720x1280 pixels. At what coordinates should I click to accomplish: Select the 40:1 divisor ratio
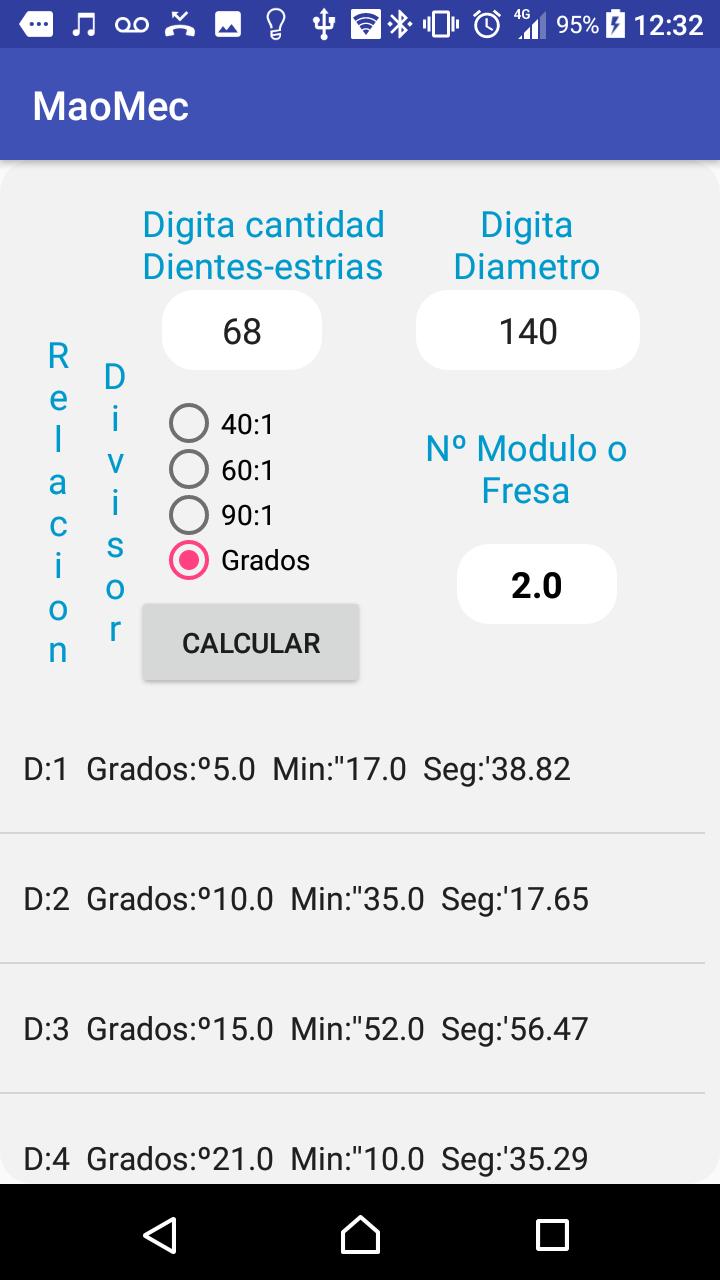tap(189, 424)
